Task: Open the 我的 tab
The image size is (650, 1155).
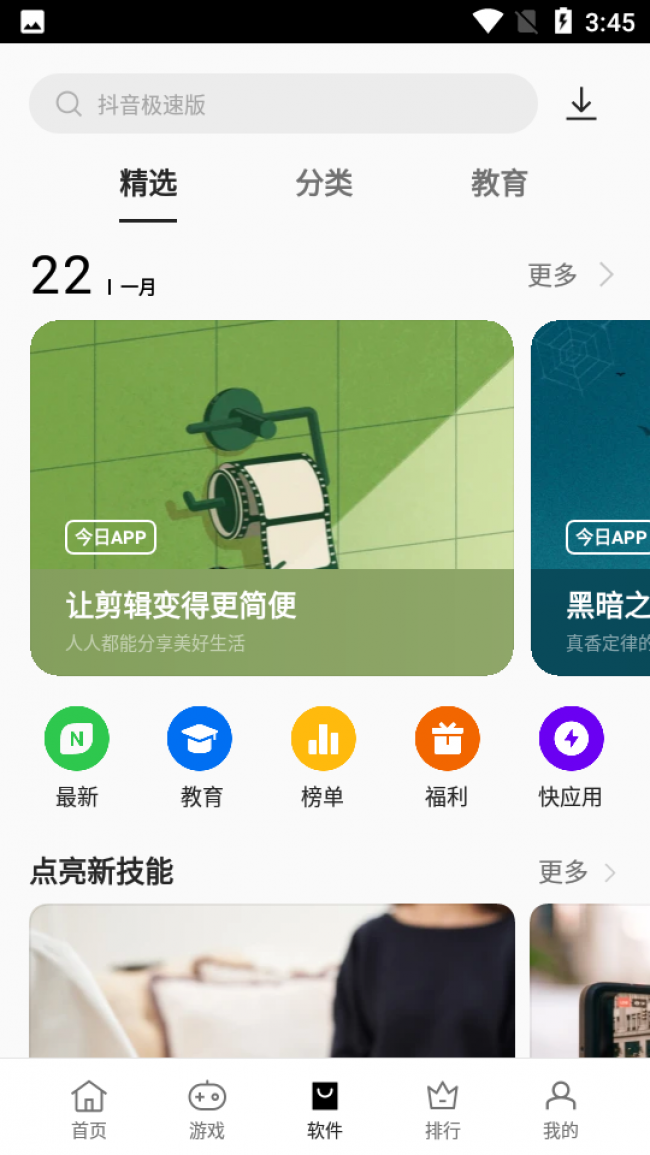Action: [x=561, y=1109]
